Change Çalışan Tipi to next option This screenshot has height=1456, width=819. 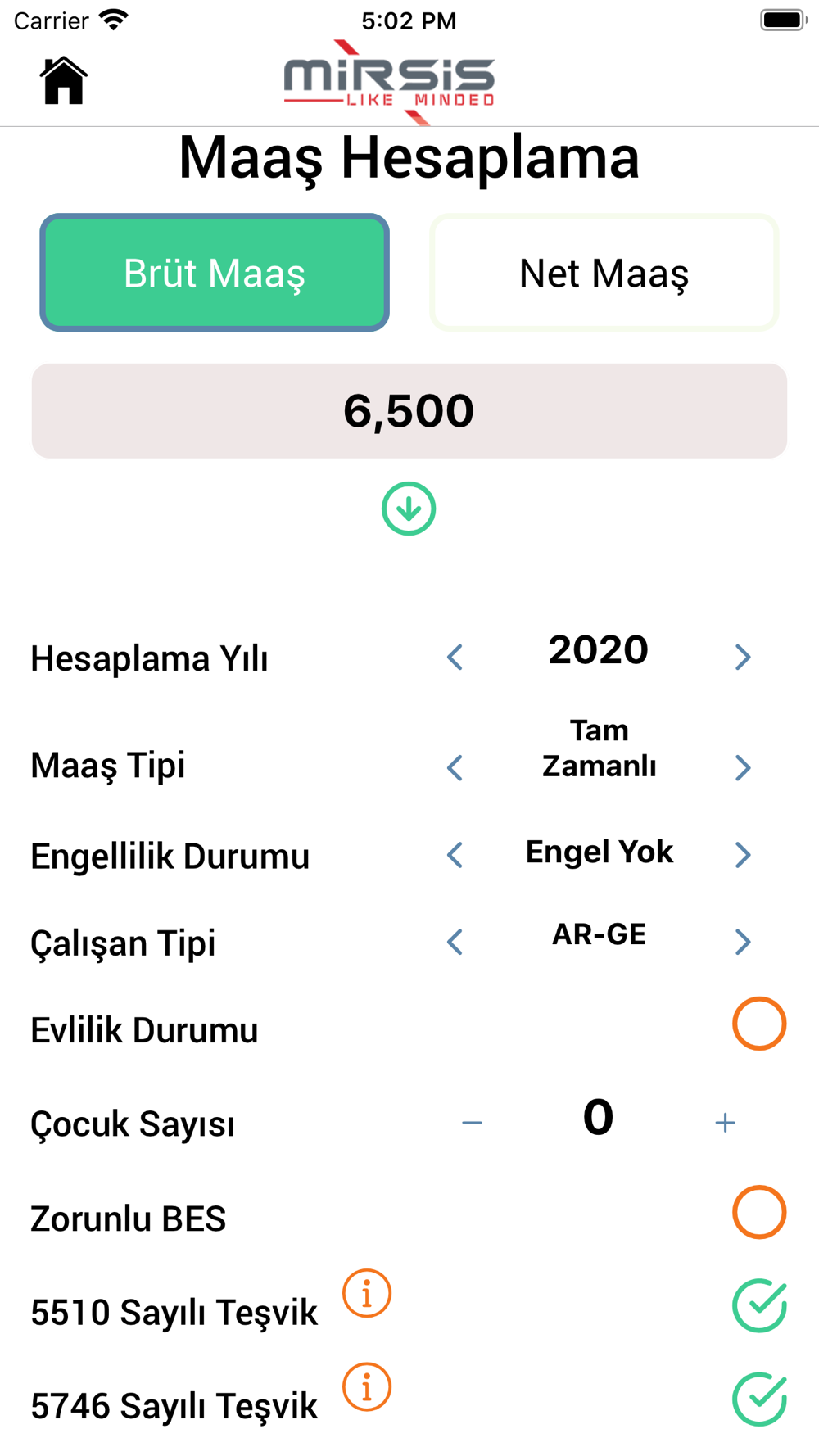click(x=743, y=942)
